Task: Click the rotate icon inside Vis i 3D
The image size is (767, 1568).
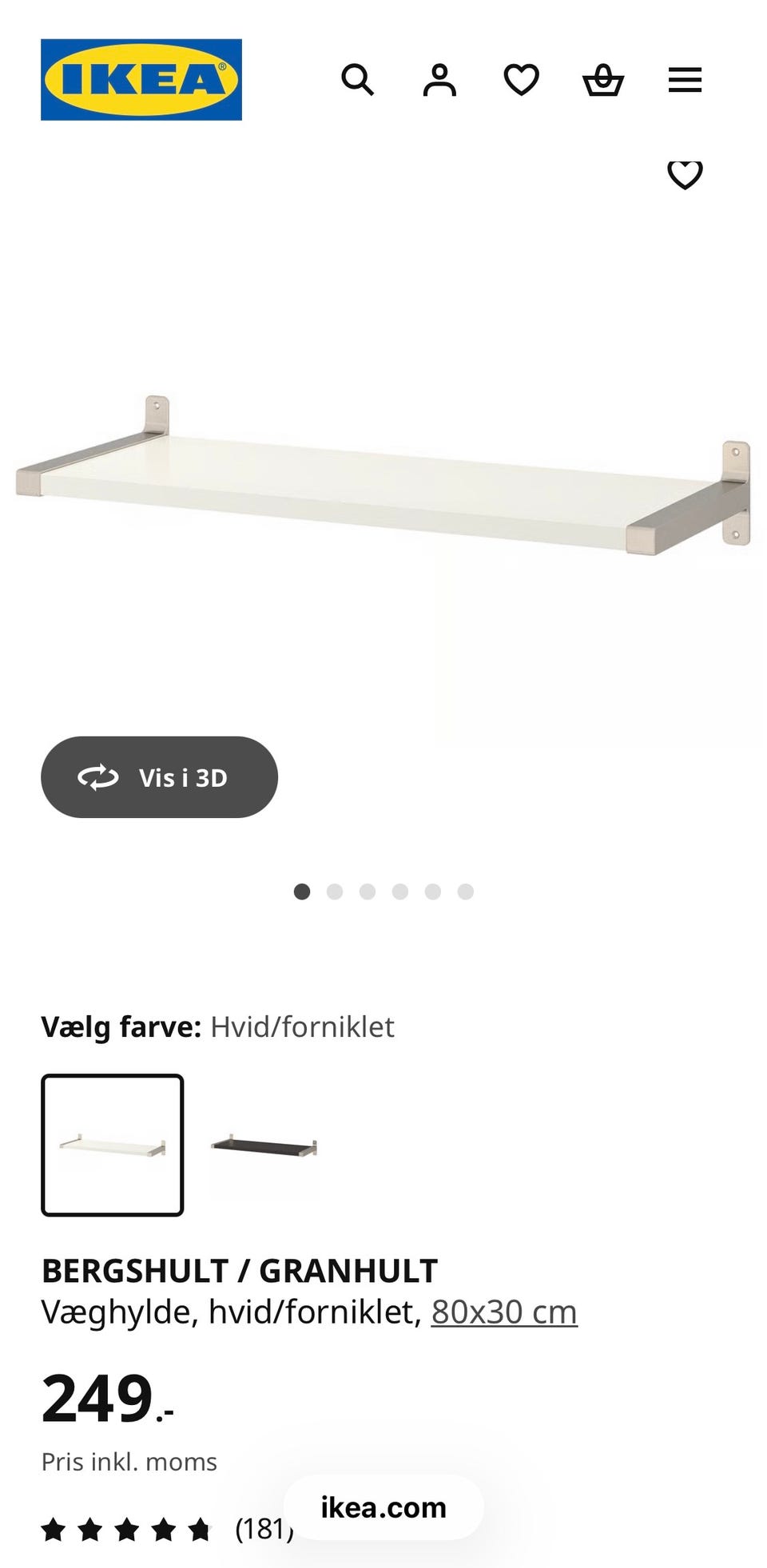Action: [97, 777]
